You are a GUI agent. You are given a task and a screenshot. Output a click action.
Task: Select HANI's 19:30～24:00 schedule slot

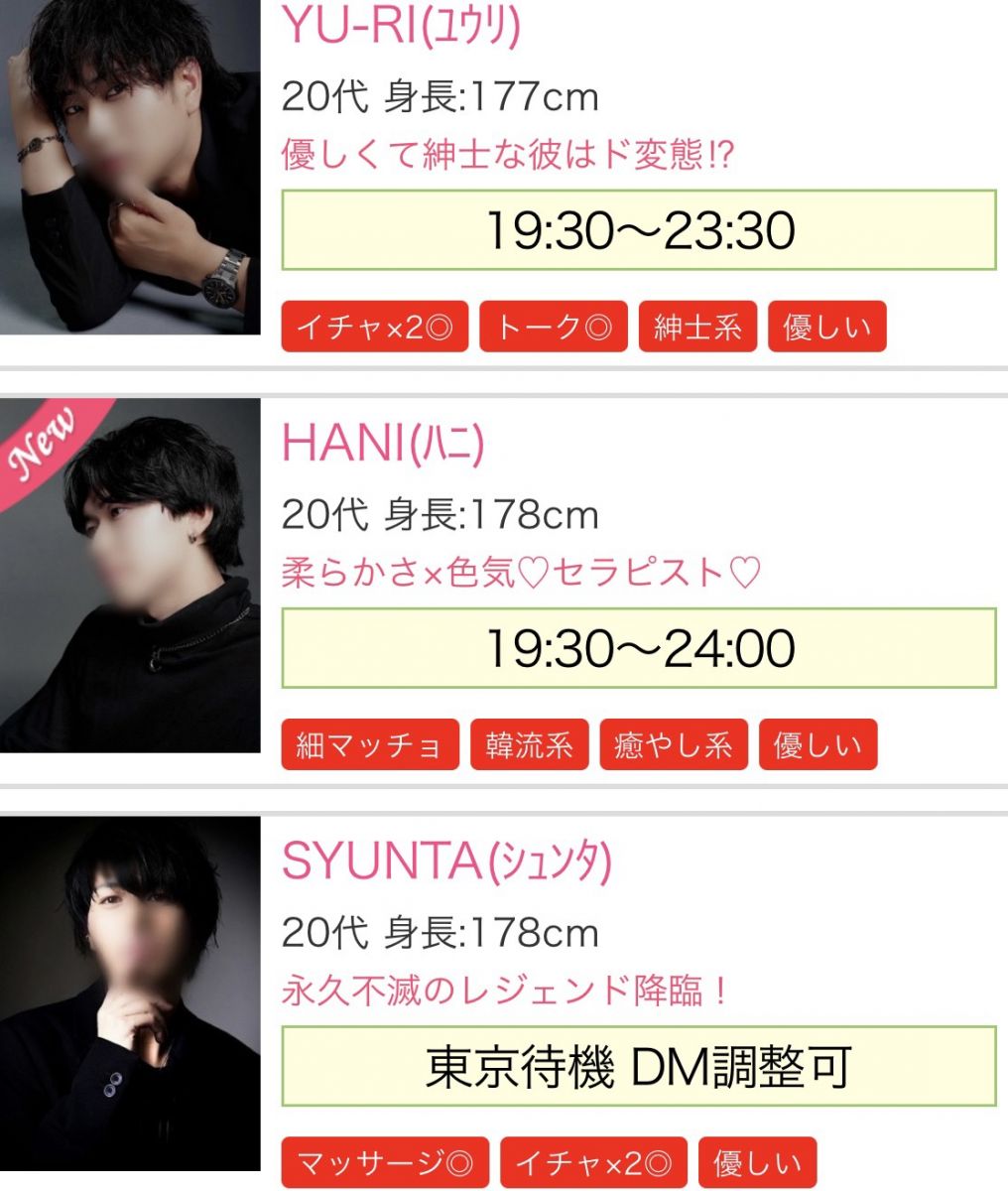click(x=639, y=648)
